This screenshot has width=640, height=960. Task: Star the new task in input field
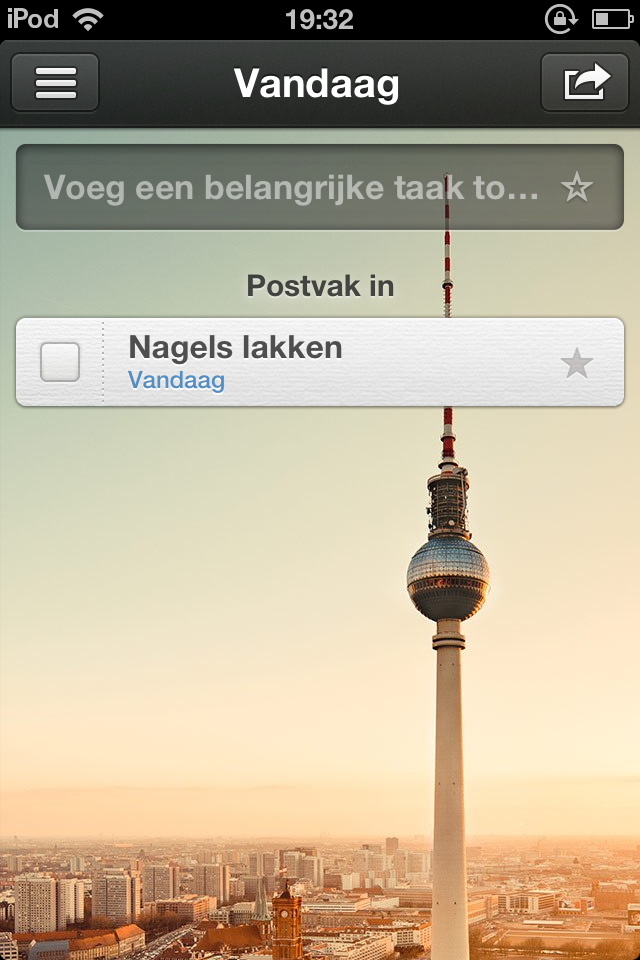click(577, 188)
